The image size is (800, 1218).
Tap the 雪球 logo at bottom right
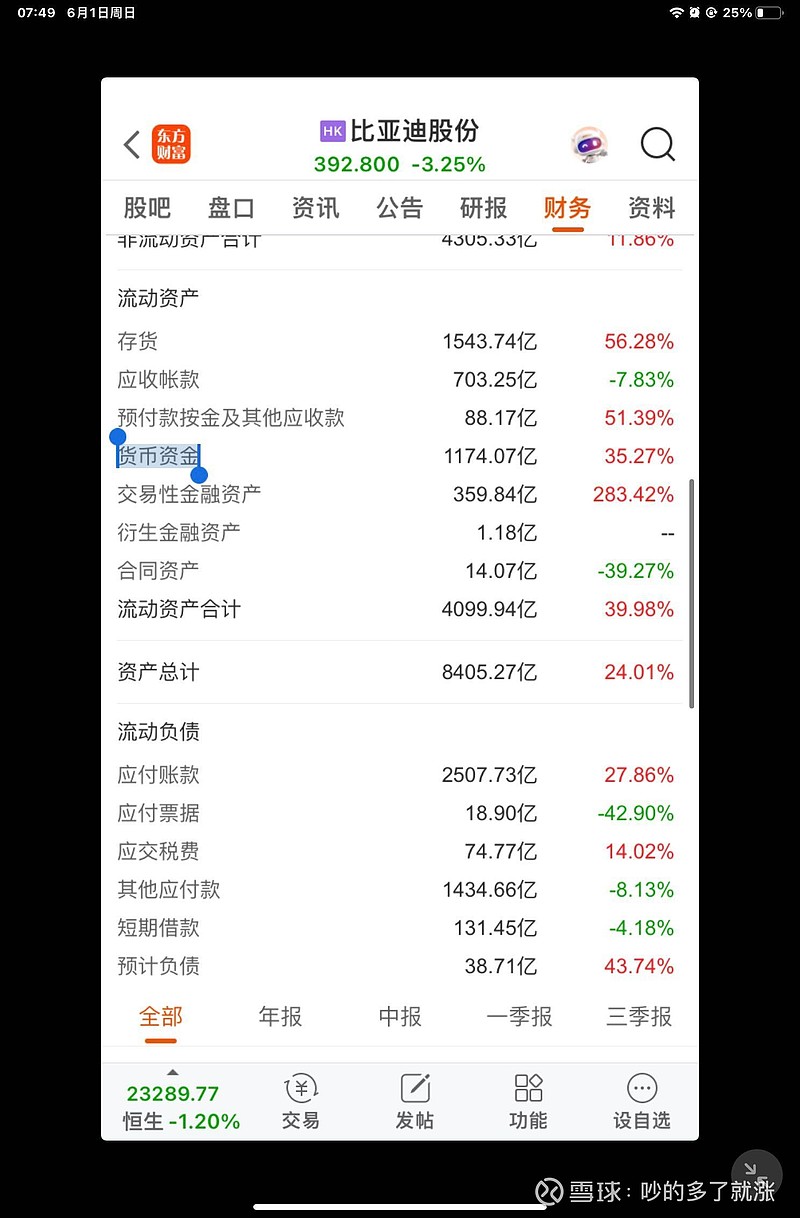pos(548,1192)
